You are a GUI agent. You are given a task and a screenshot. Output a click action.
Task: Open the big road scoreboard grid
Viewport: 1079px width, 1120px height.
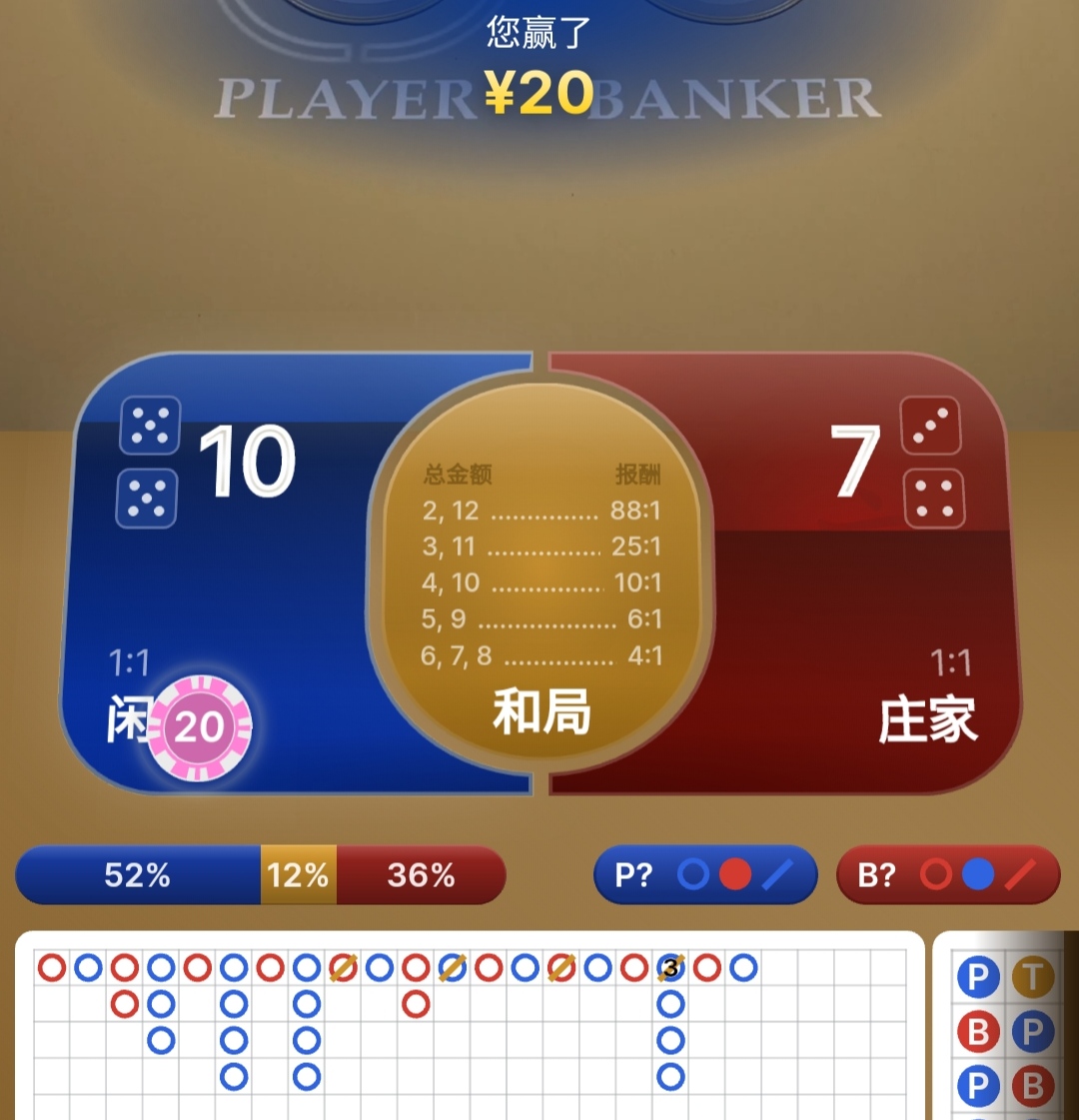click(x=470, y=1029)
